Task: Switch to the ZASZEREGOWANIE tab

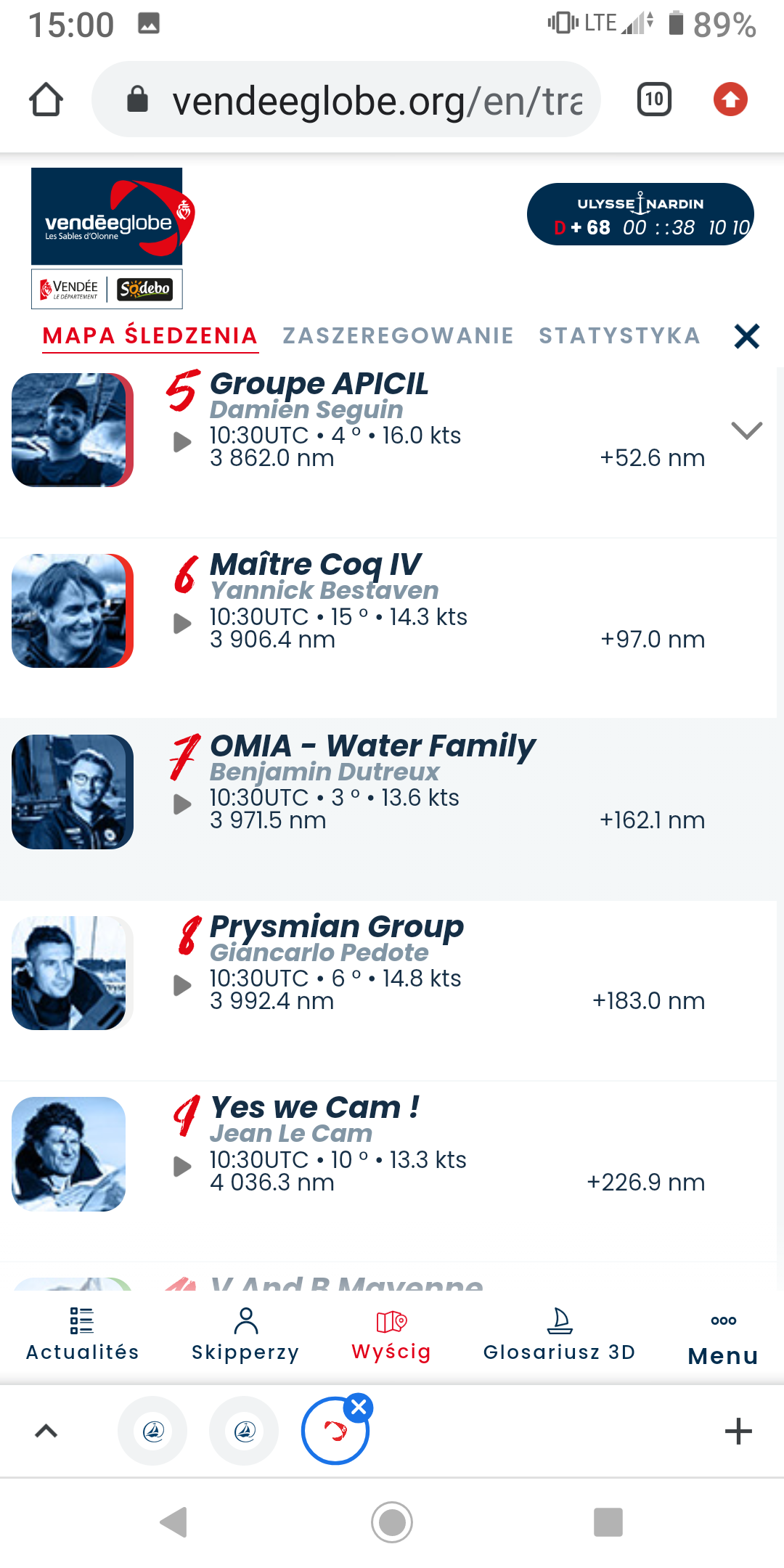Action: 398,335
